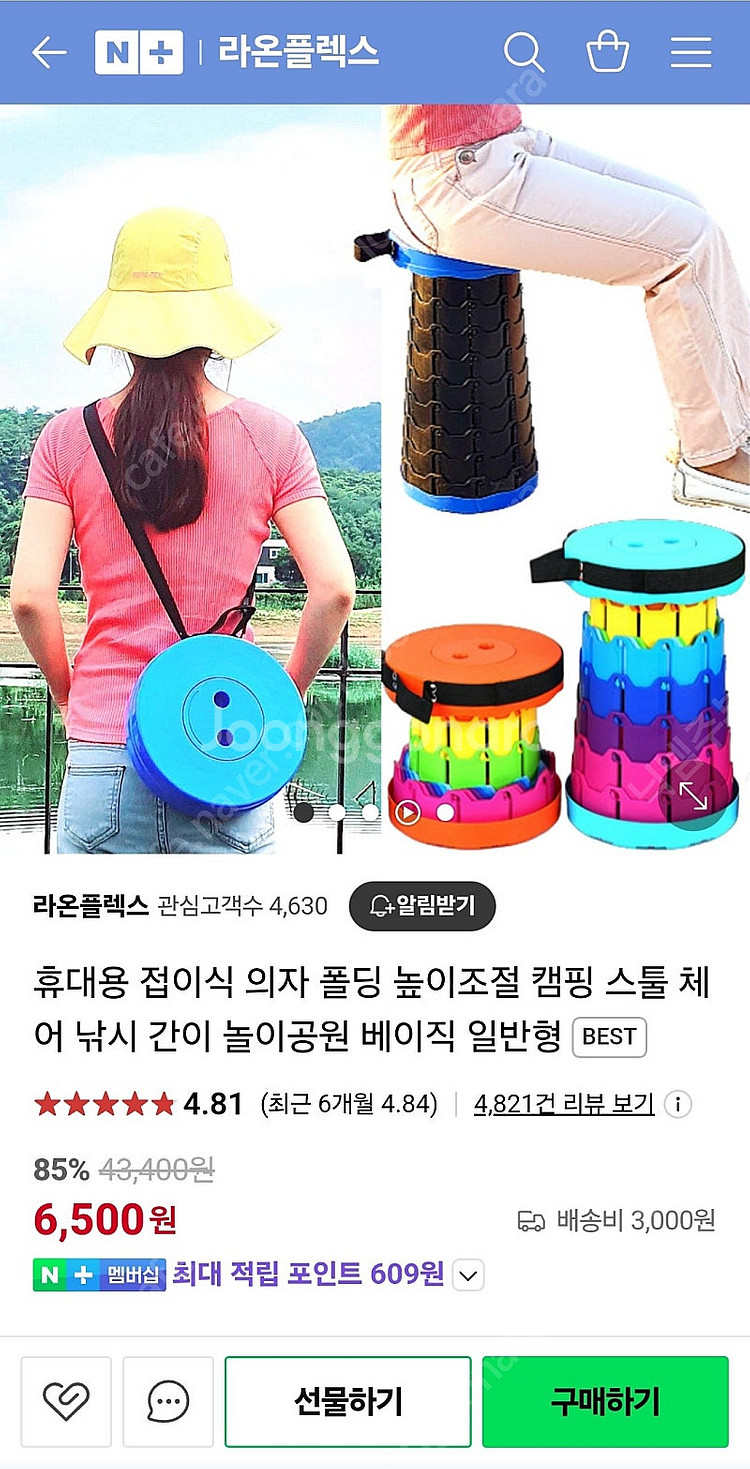Open the hamburger menu
This screenshot has height=1469, width=750.
click(x=690, y=52)
